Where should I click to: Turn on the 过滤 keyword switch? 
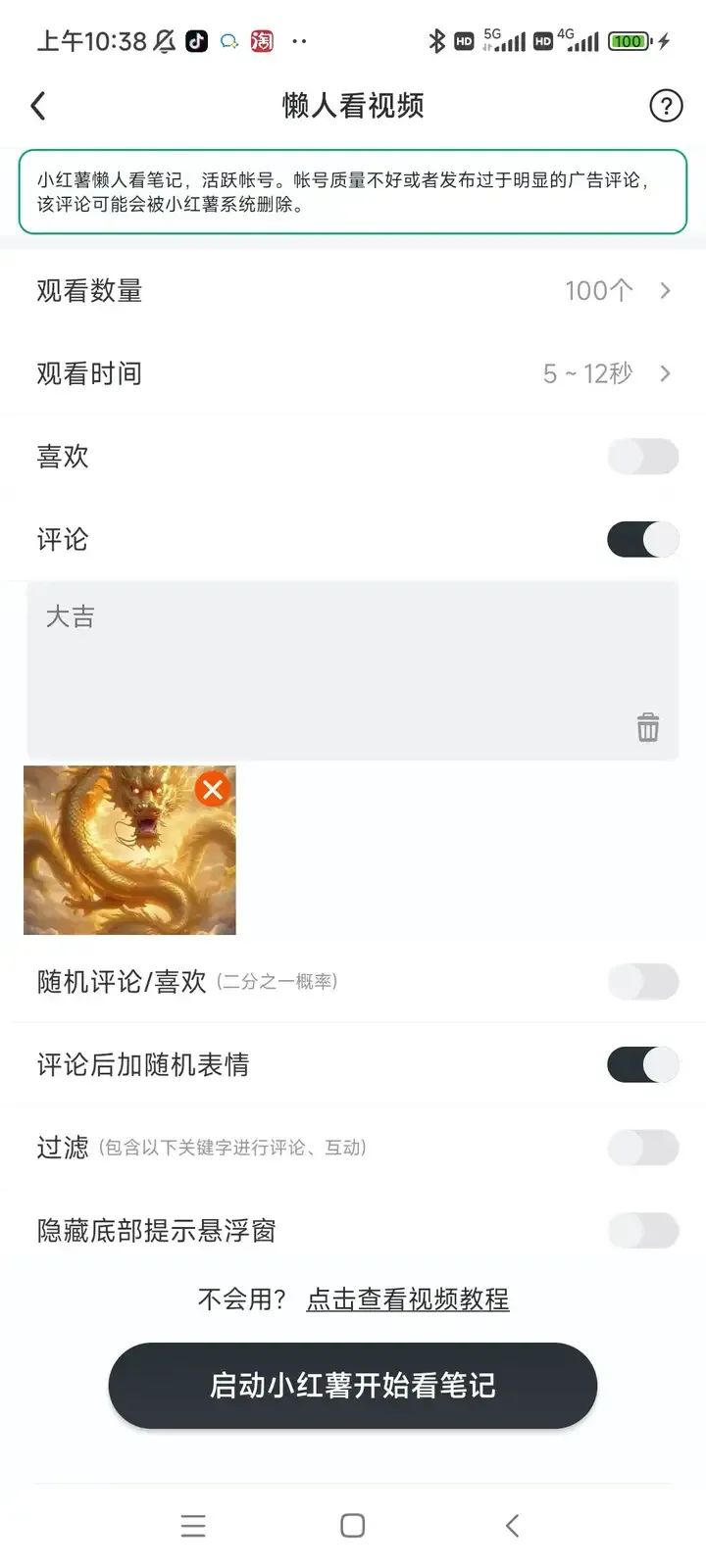[643, 1148]
